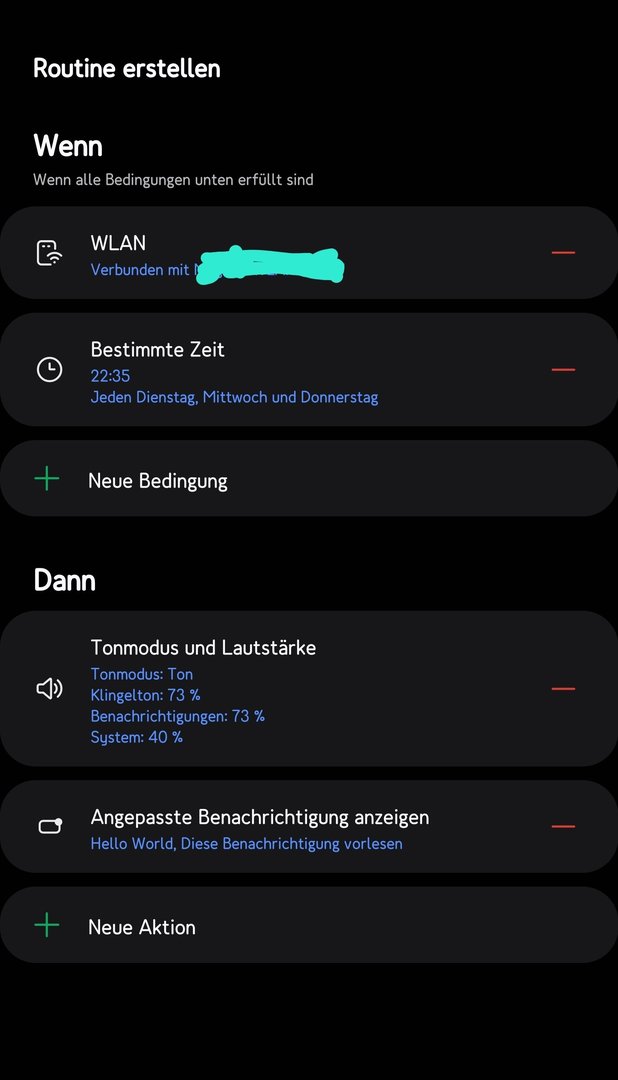This screenshot has height=1080, width=618.
Task: Open the WLAN condition row
Action: click(x=250, y=253)
